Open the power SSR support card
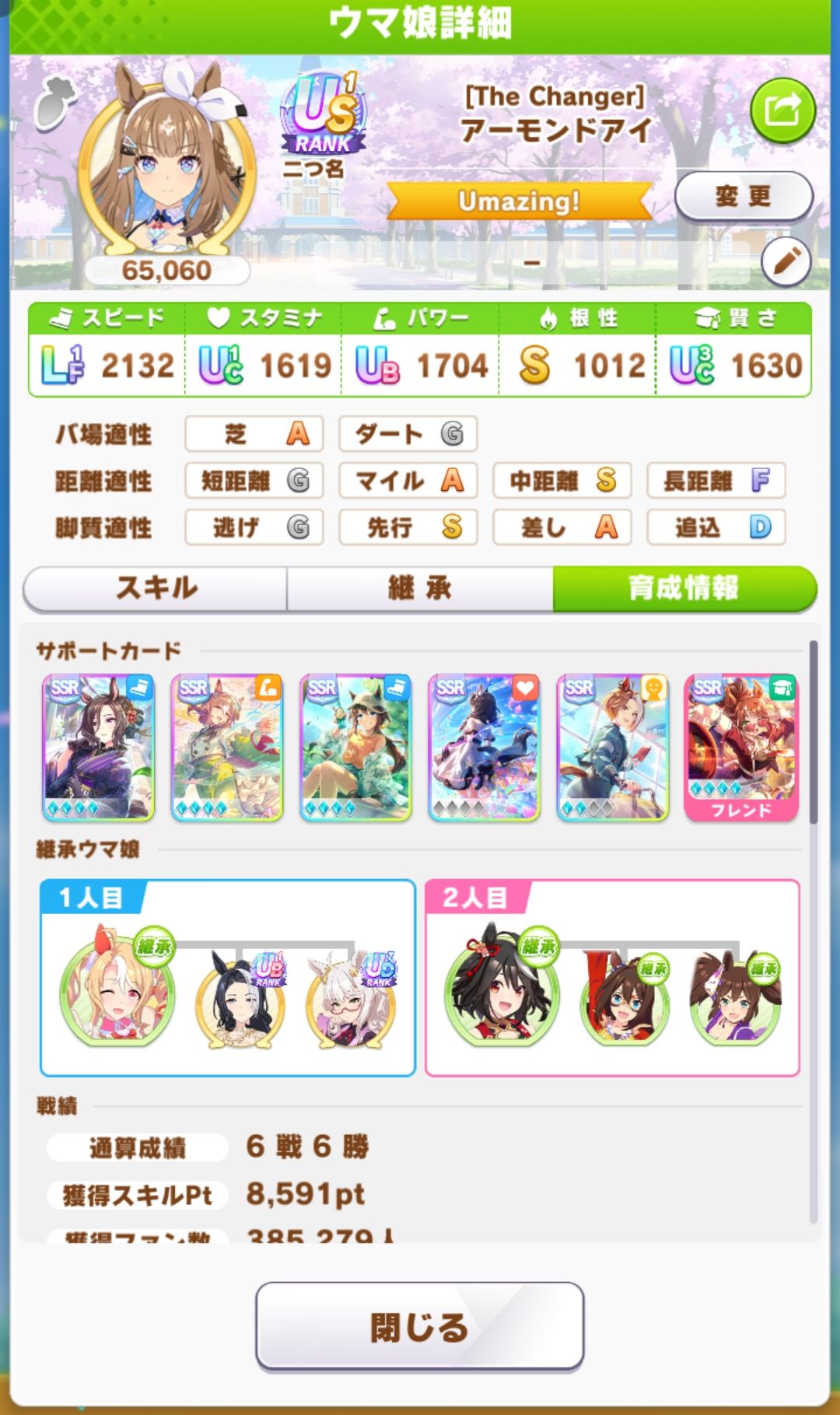The height and width of the screenshot is (1415, 840). (x=227, y=747)
